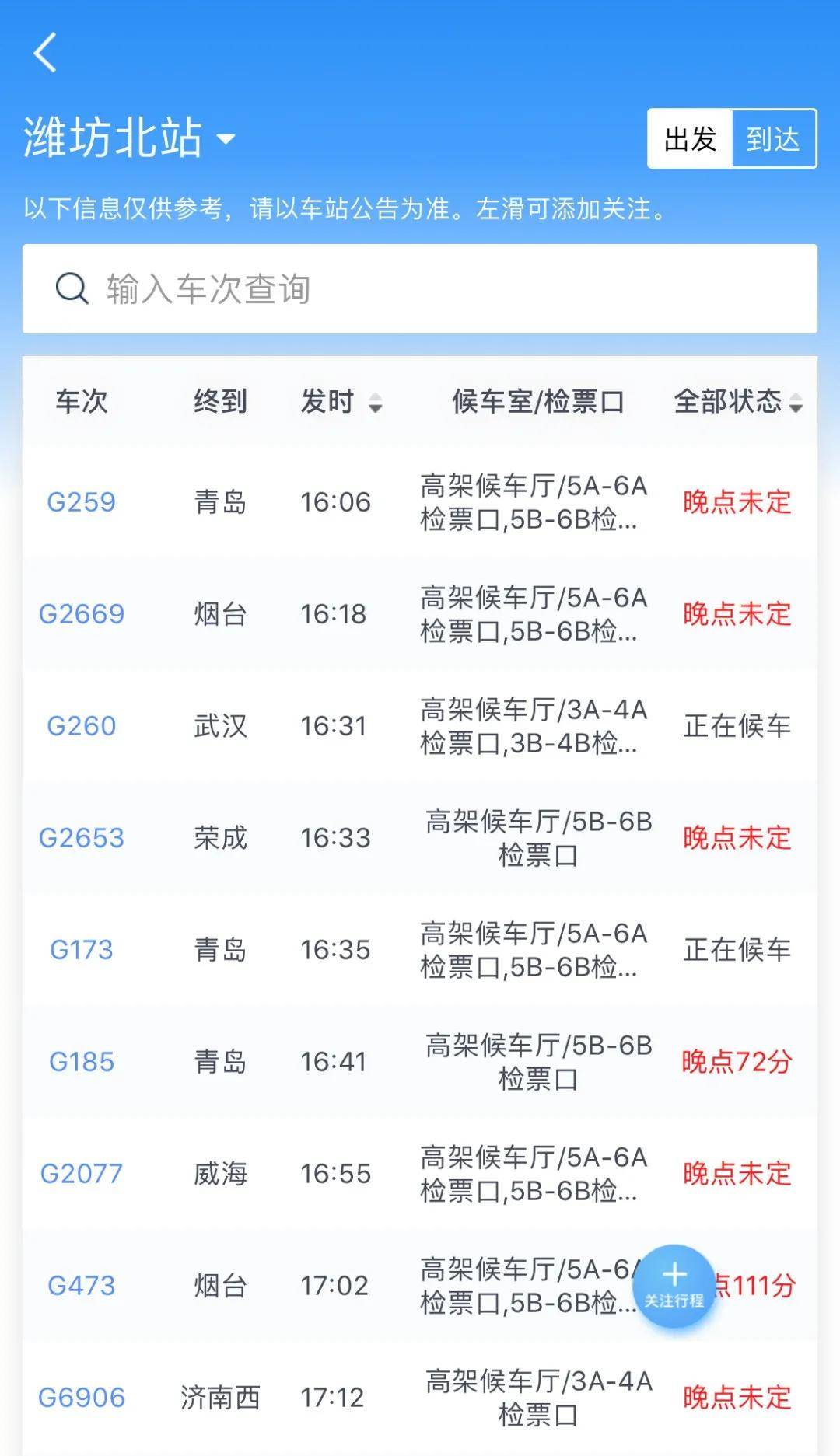Switch to the 到达 arrivals tab
The image size is (840, 1456).
pyautogui.click(x=773, y=139)
